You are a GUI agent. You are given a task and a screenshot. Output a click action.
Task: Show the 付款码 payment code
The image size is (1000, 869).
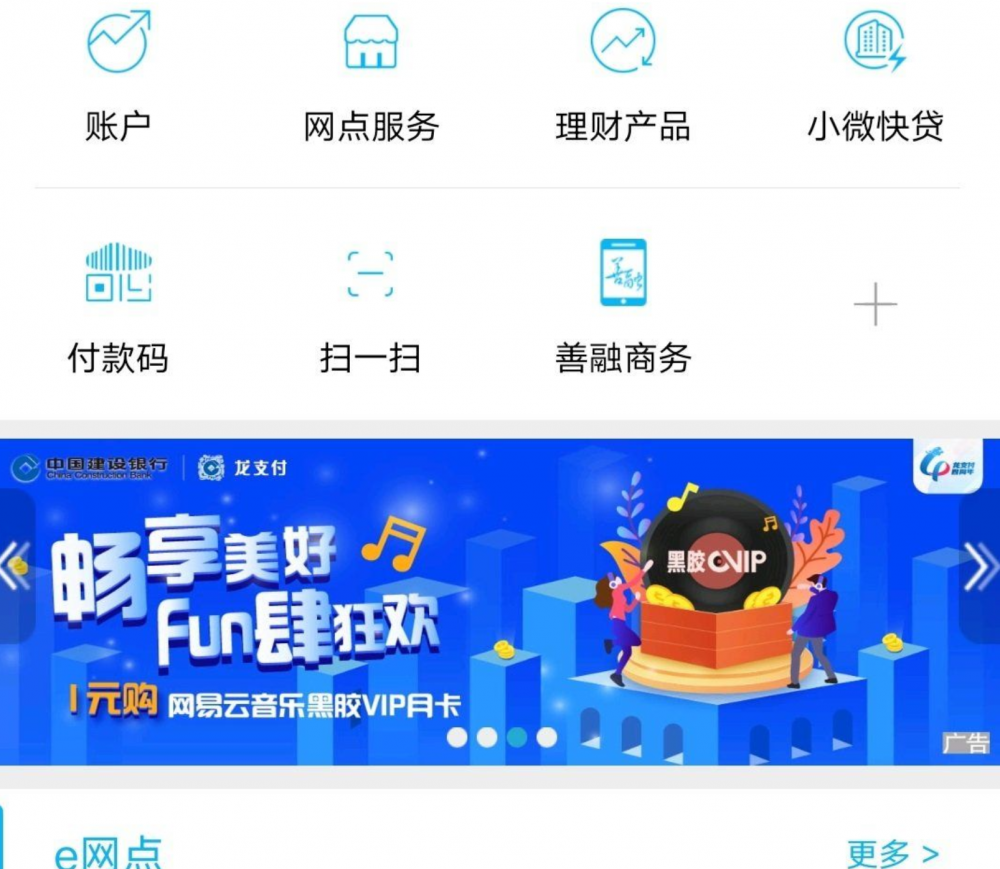118,305
